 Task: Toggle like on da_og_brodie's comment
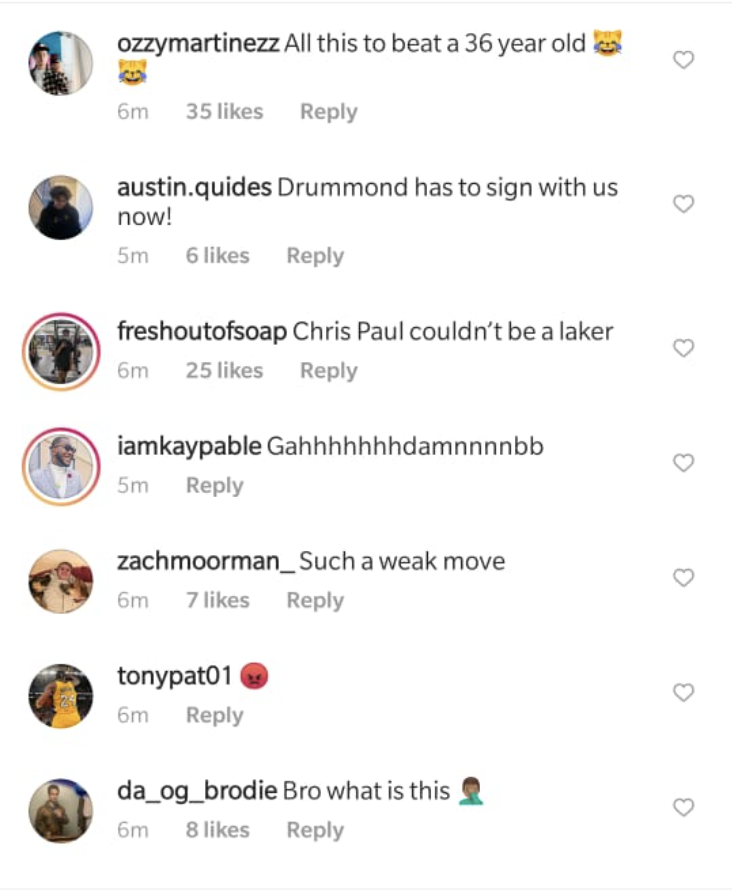coord(684,807)
